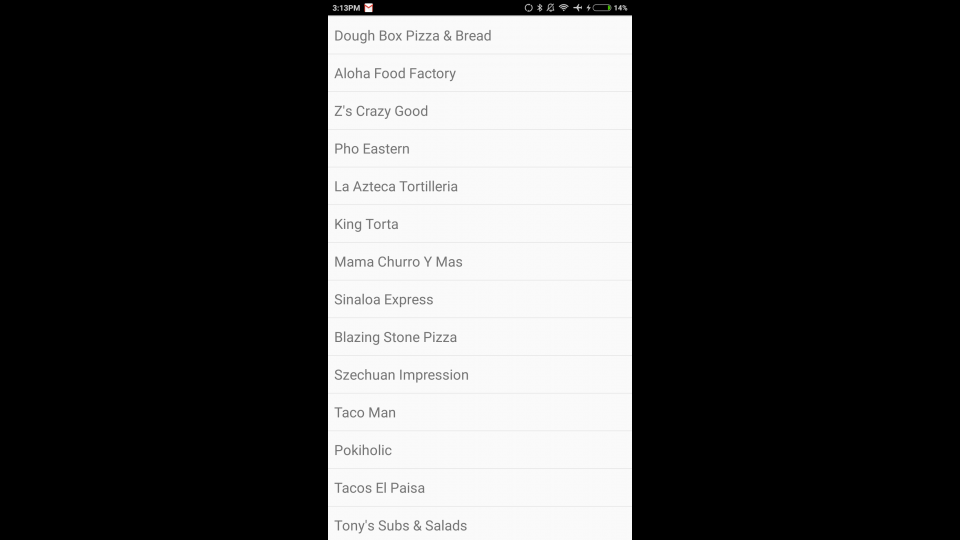Tap La Azteca Tortilleria
Screen dimensions: 960x540
396,187
